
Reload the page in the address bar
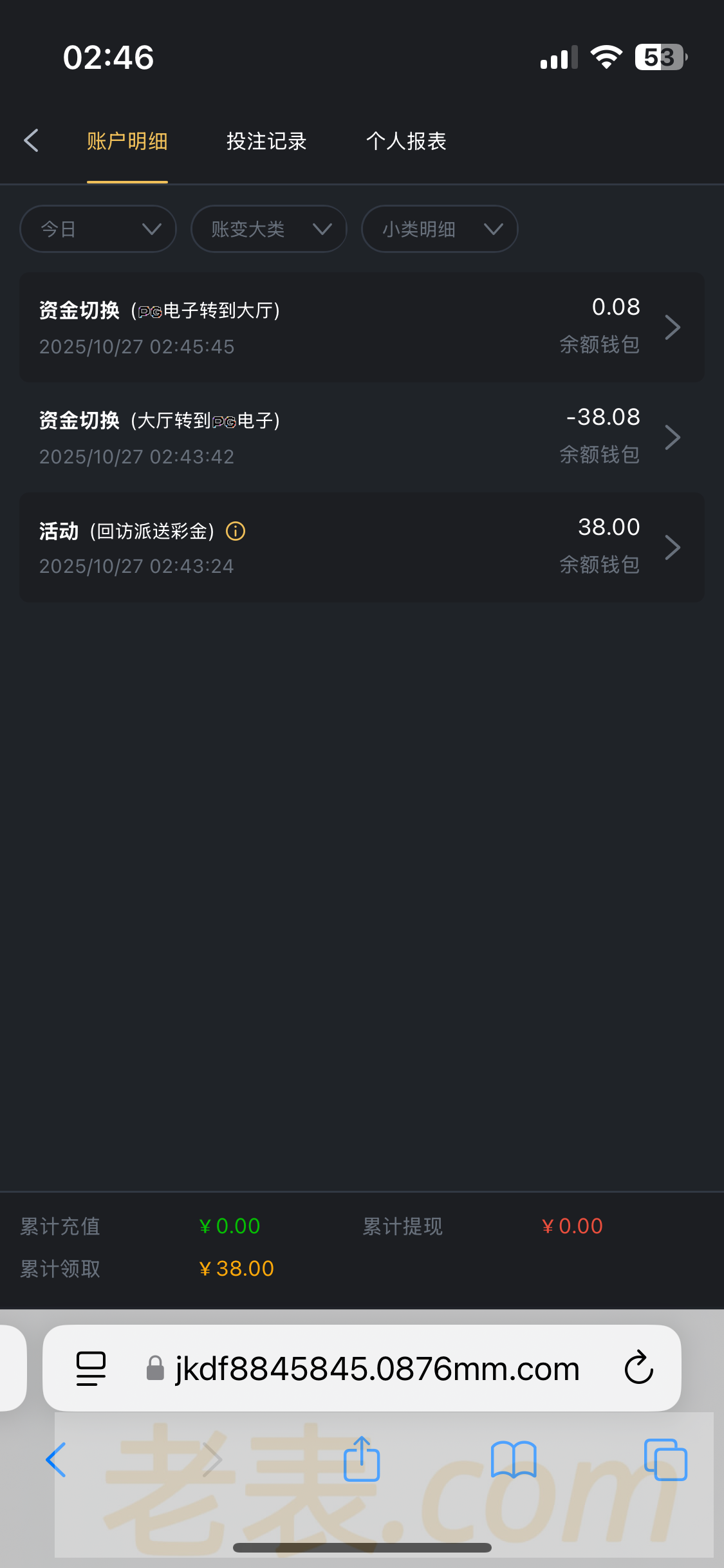(x=638, y=1368)
